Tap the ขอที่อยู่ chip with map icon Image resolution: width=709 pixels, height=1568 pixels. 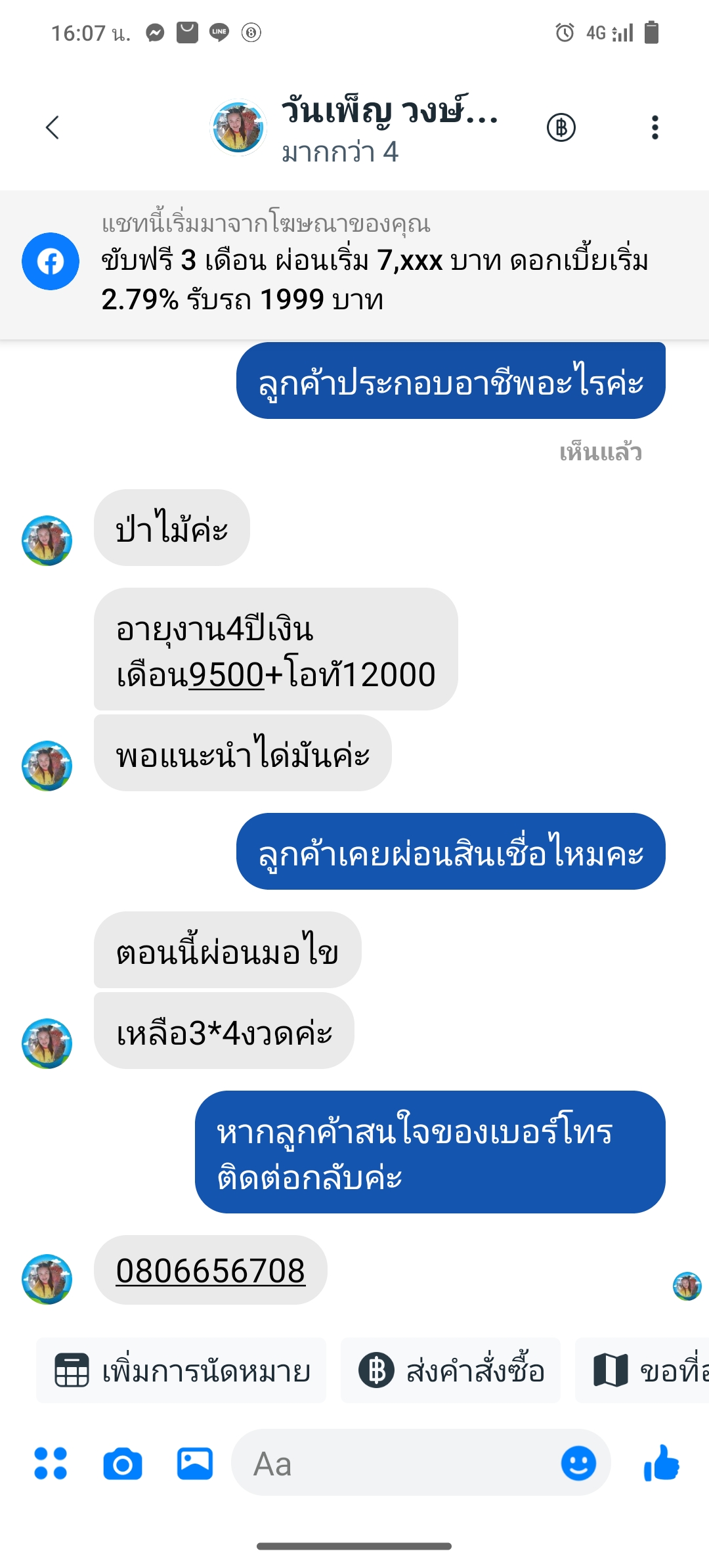(x=642, y=1370)
